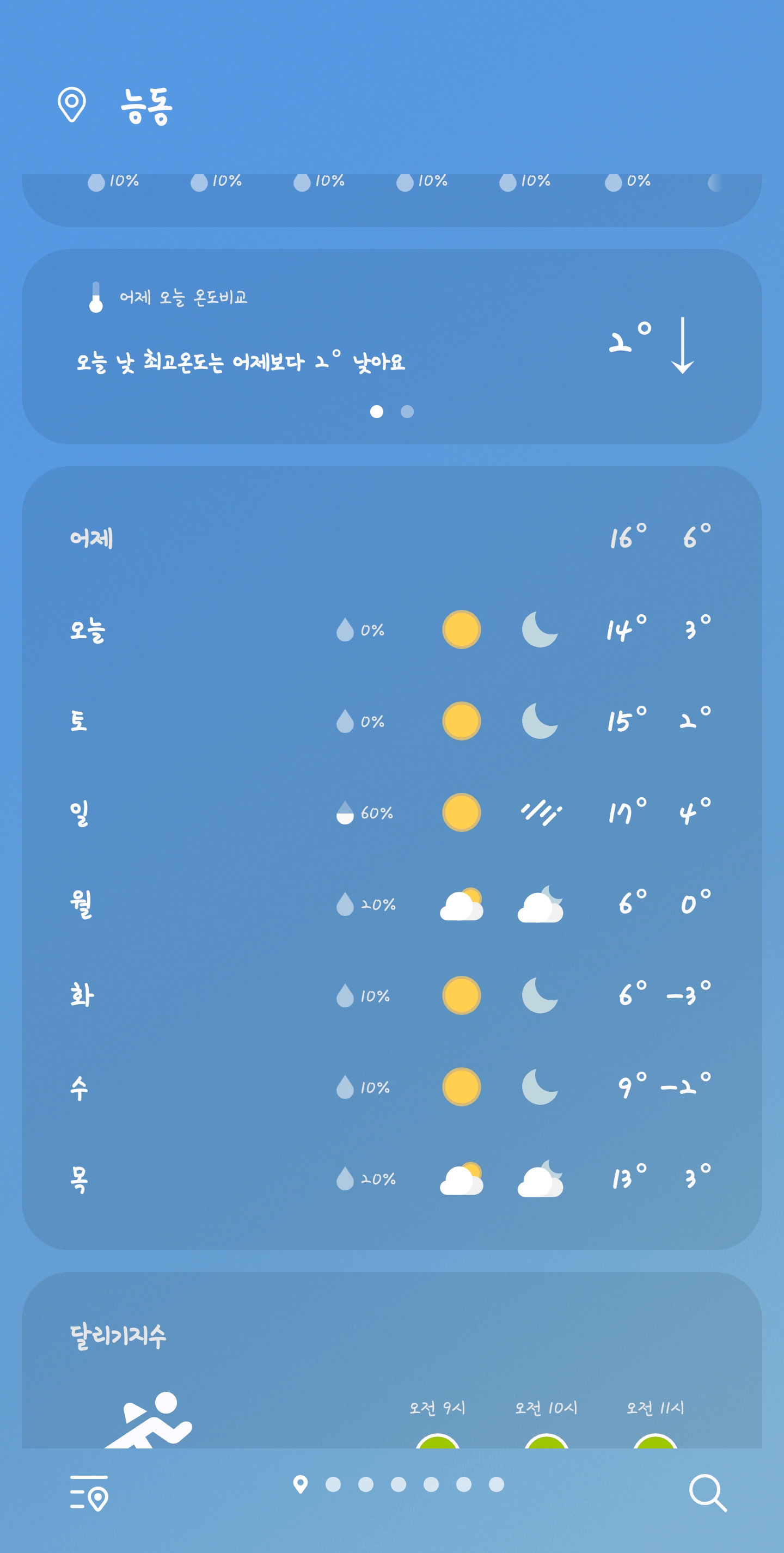Show the second temperature comparison page dot
784x1553 pixels.
[x=407, y=412]
